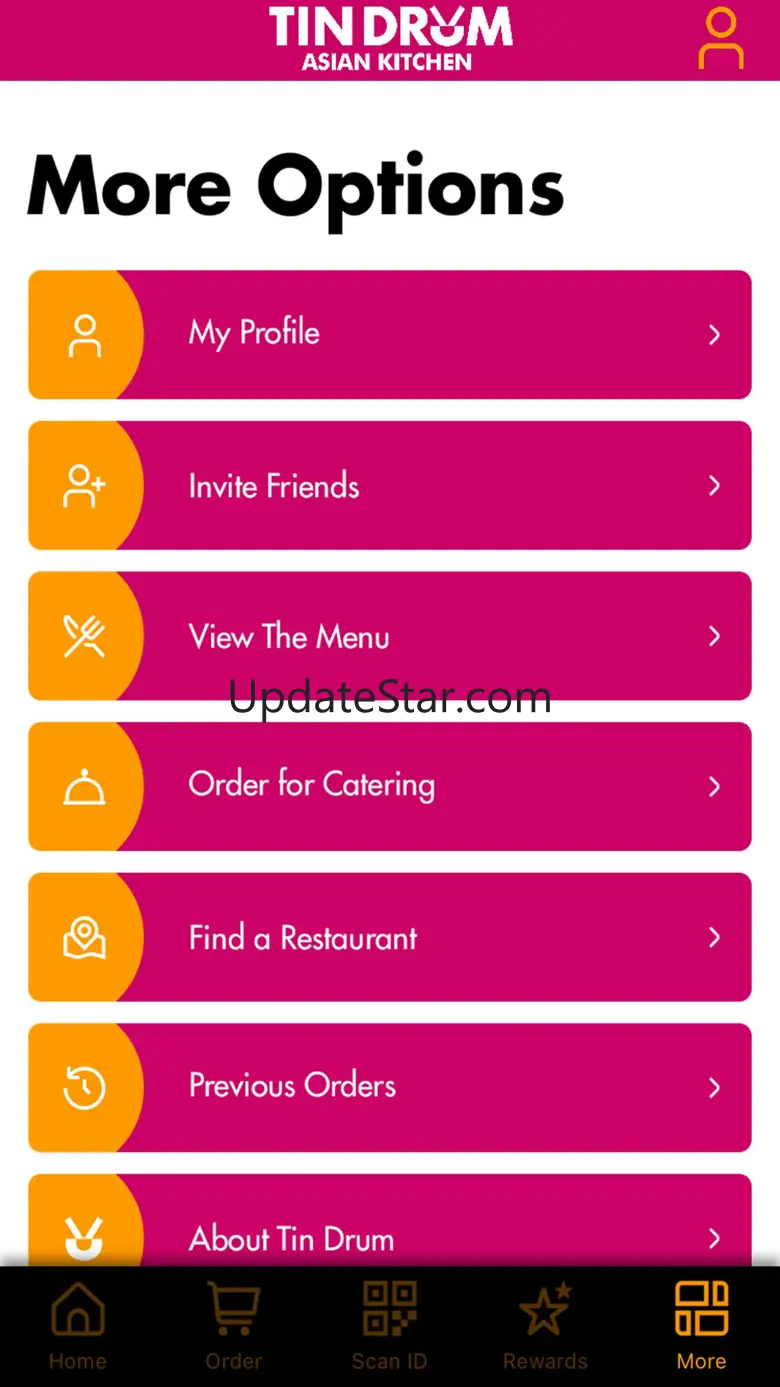
Task: Switch to the Home tab
Action: tap(78, 1326)
